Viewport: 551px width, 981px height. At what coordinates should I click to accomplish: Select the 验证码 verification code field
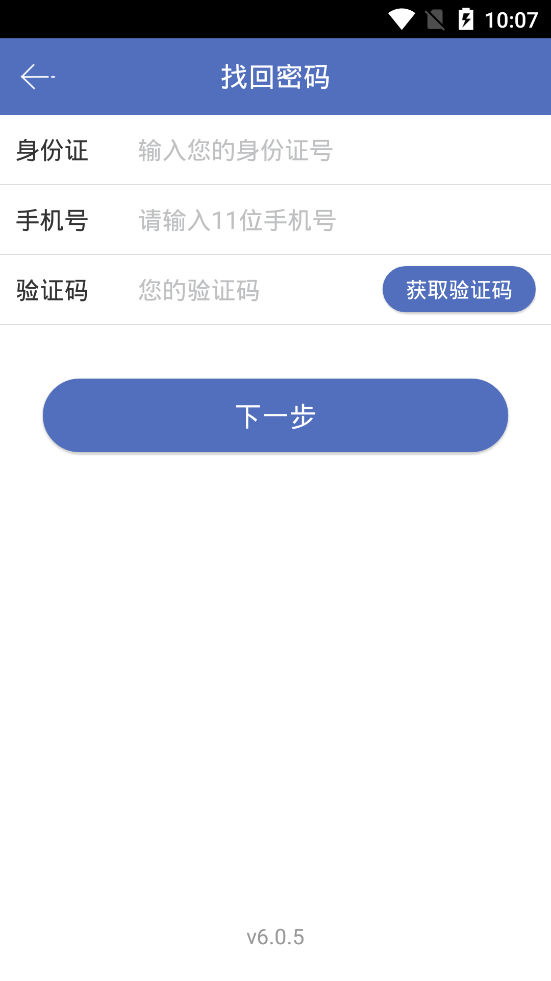tap(255, 290)
